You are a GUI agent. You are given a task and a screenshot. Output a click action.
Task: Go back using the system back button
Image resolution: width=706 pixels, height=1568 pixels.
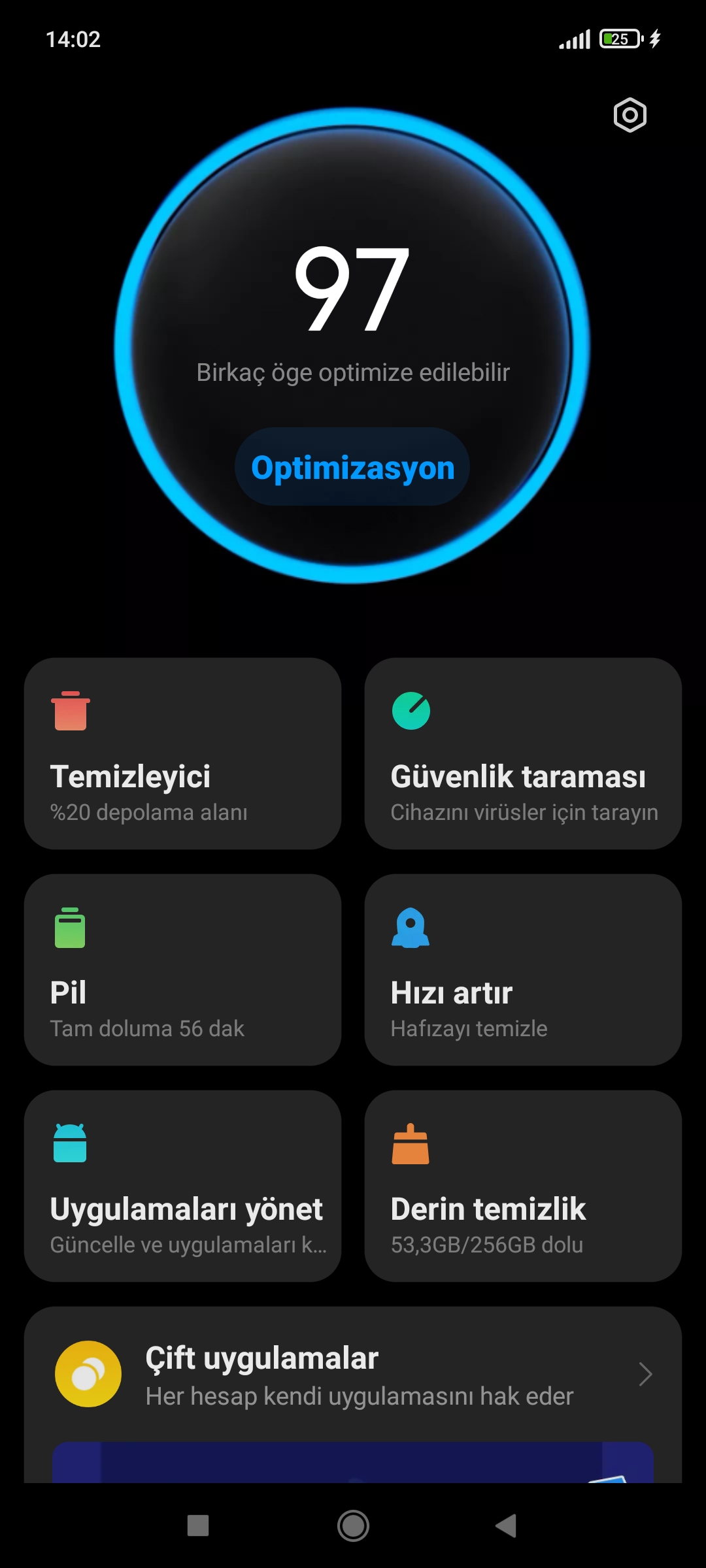point(506,1526)
